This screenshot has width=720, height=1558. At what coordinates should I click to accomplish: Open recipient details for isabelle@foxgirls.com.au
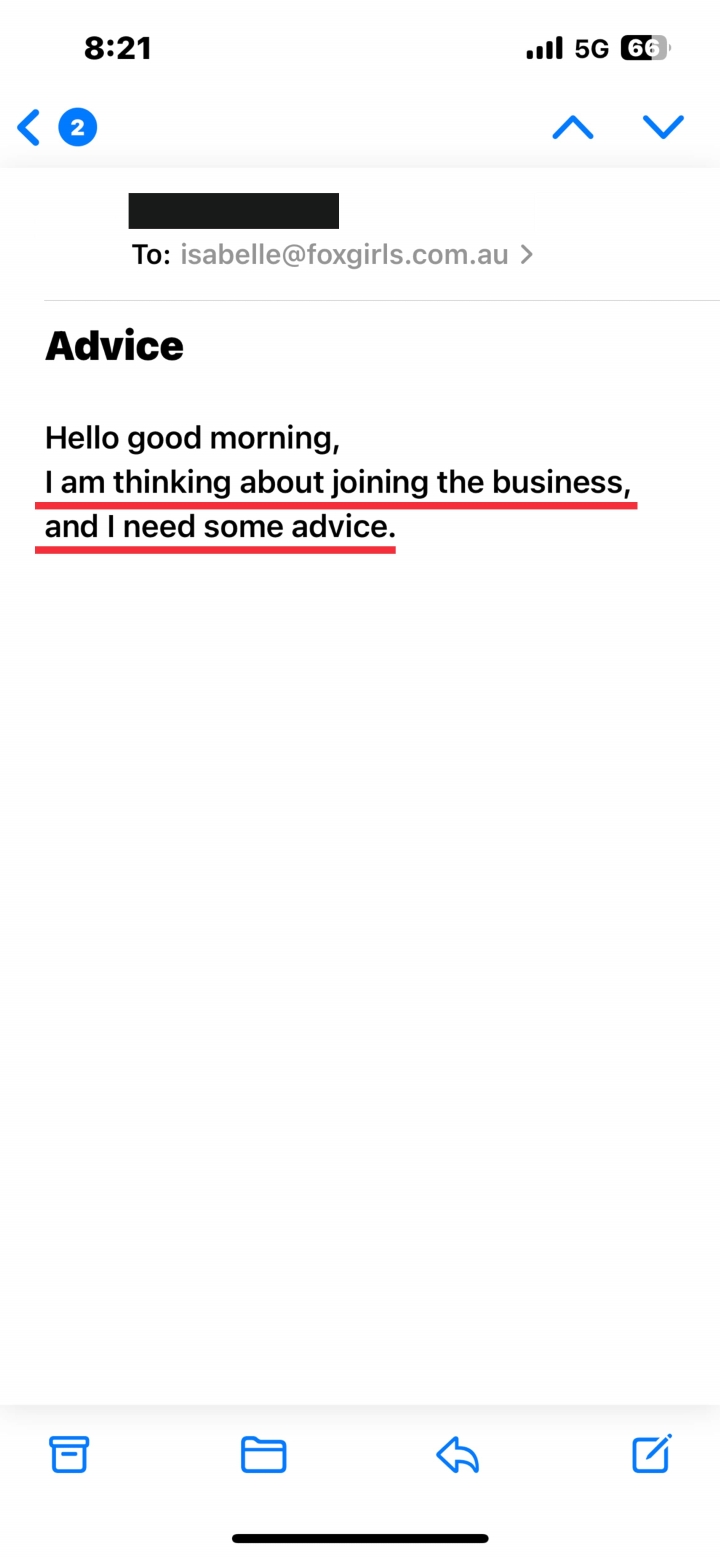click(x=356, y=255)
